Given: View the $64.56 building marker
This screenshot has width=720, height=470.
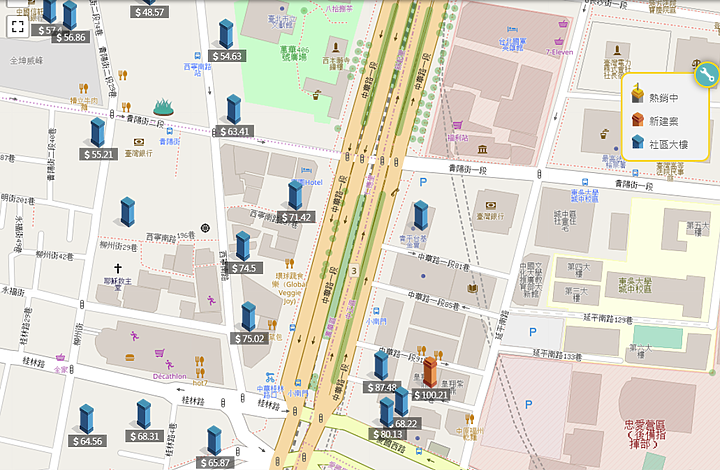Looking at the screenshot, I should click(x=86, y=419).
